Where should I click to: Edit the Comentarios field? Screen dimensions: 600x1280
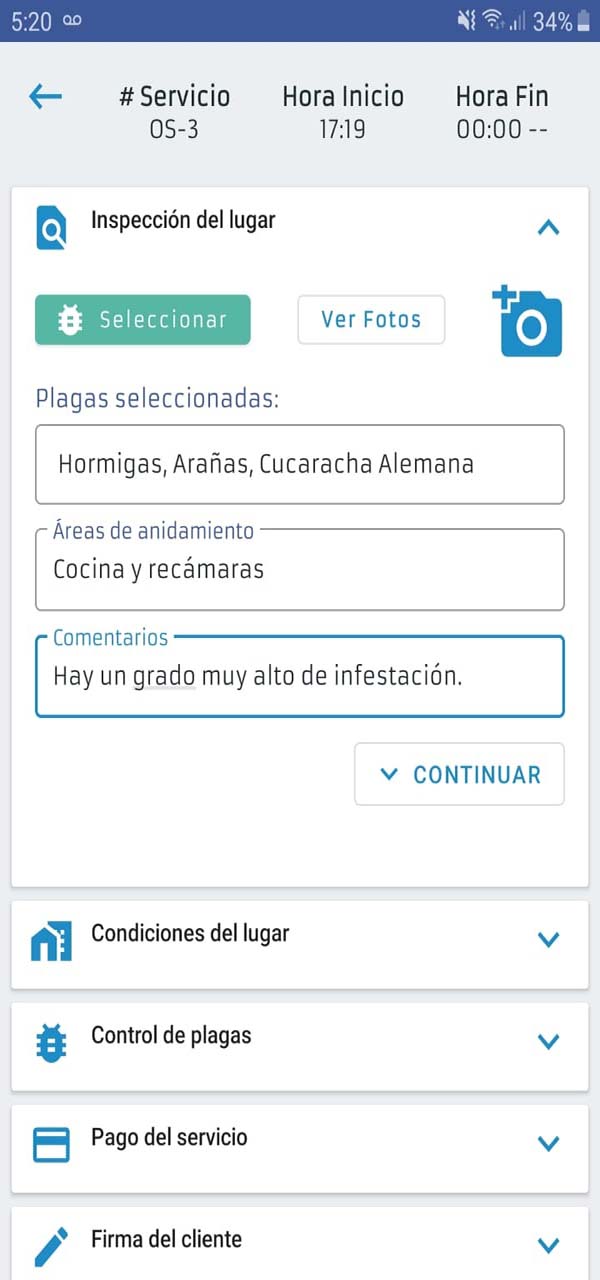coord(299,676)
